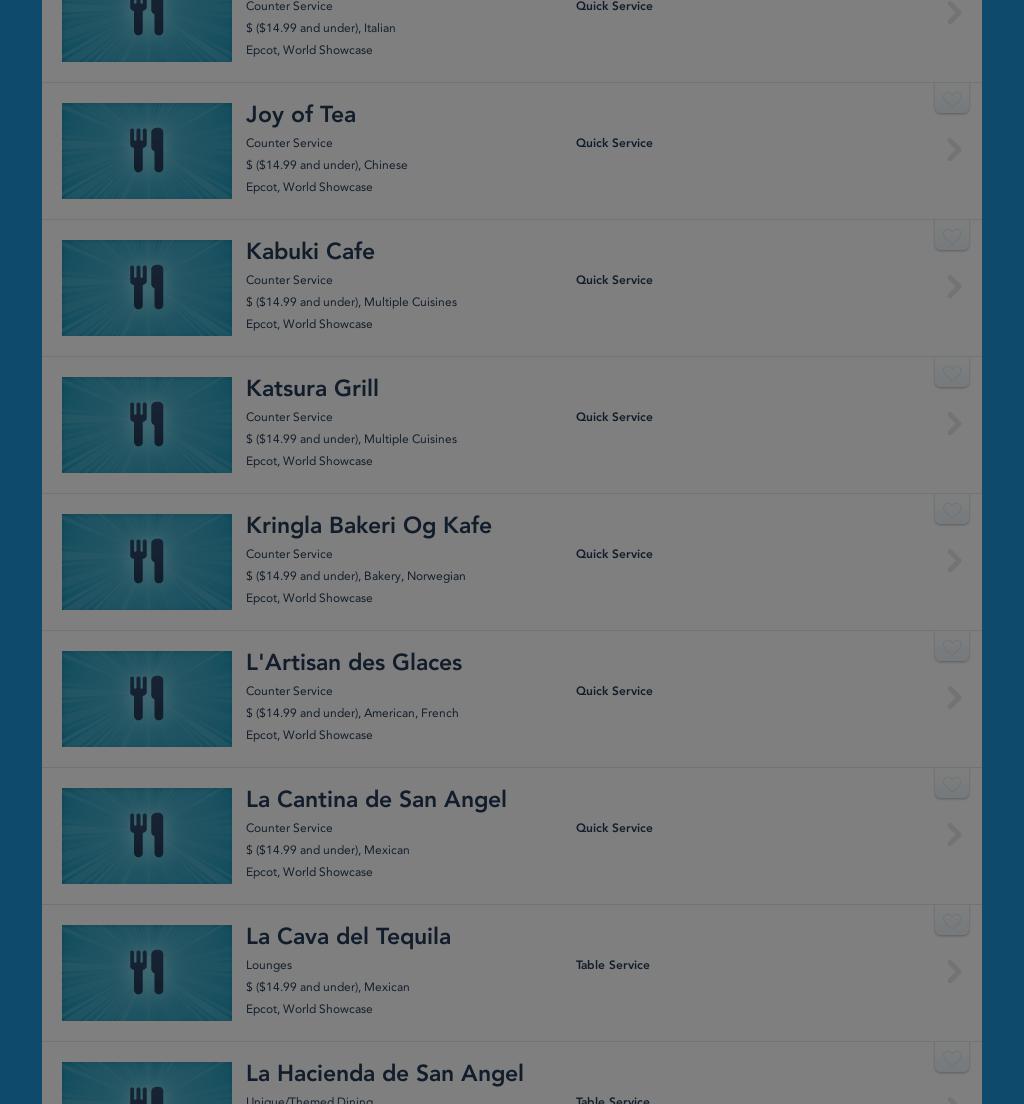The height and width of the screenshot is (1104, 1024).
Task: View La Cantina de San Angel
Action: pyautogui.click(x=376, y=800)
